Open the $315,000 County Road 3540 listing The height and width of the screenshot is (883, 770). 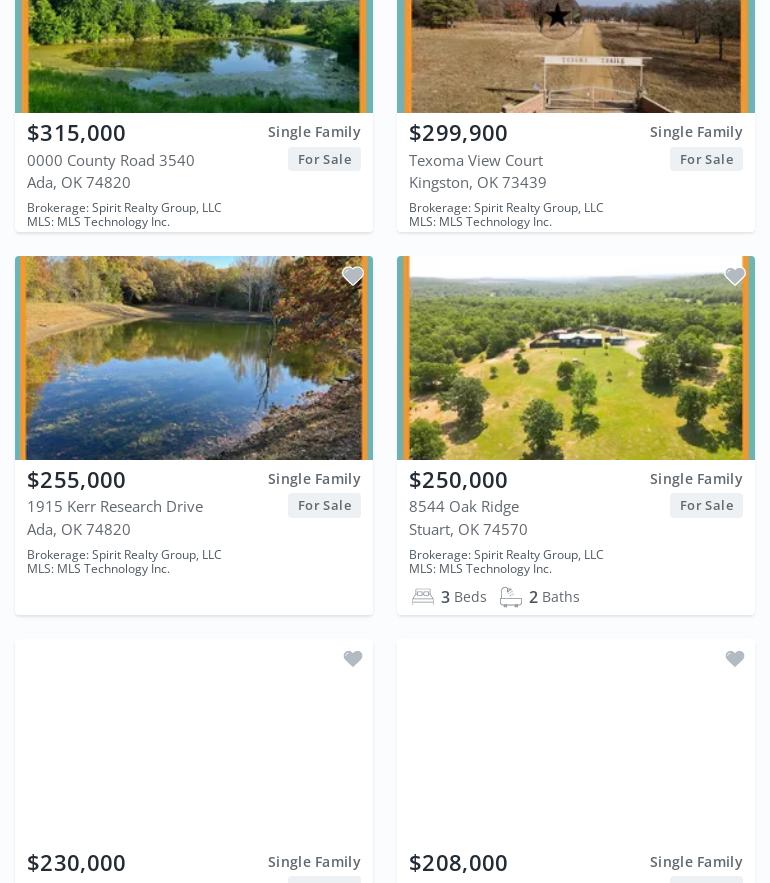(x=194, y=115)
